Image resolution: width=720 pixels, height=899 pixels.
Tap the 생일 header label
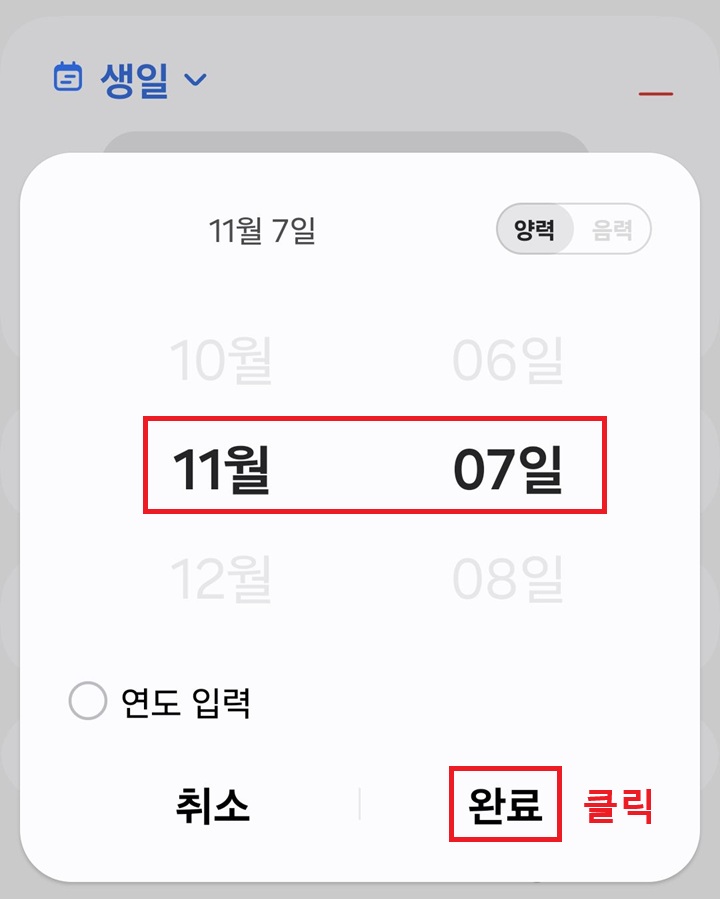(134, 79)
